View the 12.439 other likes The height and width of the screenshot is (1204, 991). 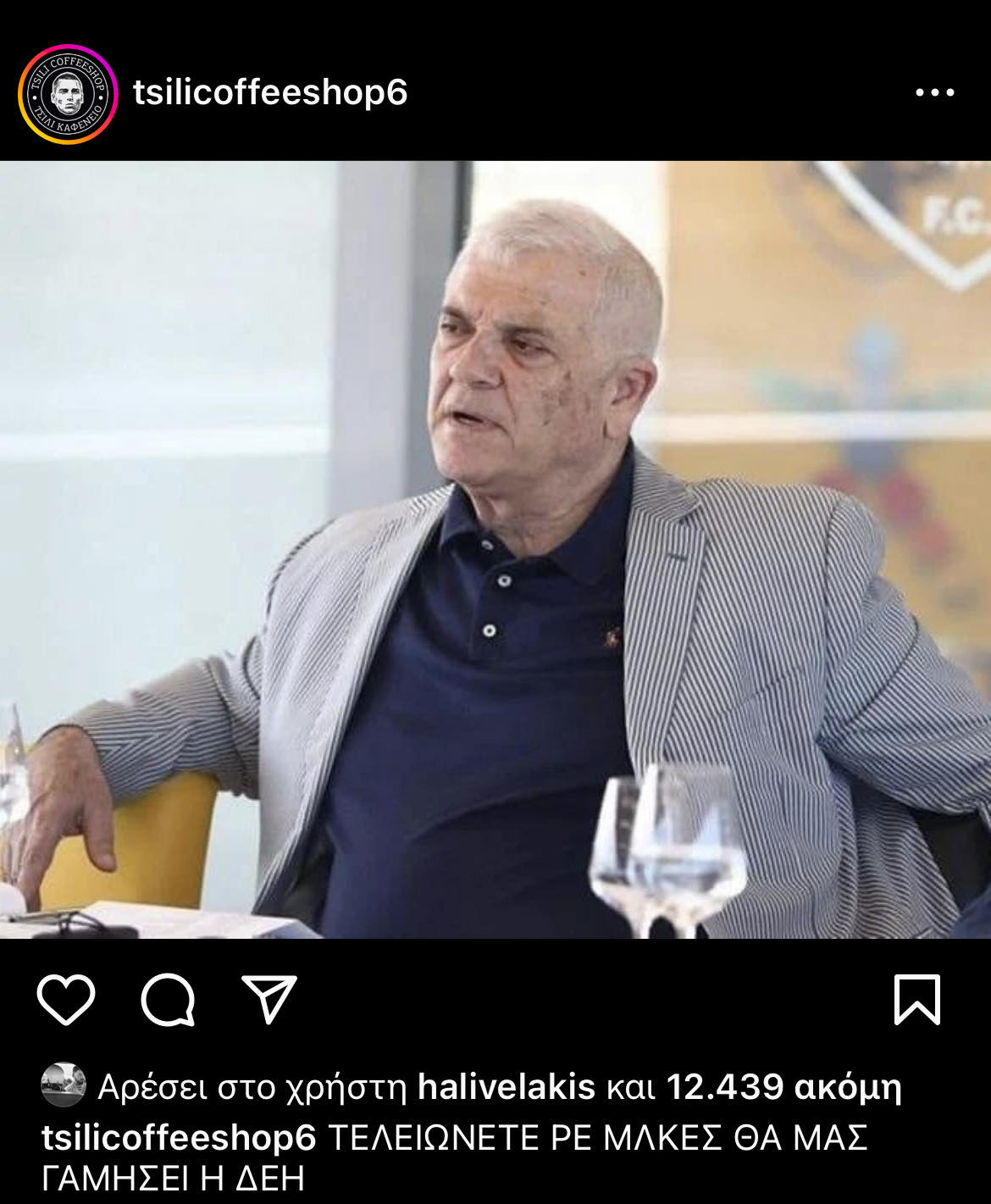pos(783,1086)
